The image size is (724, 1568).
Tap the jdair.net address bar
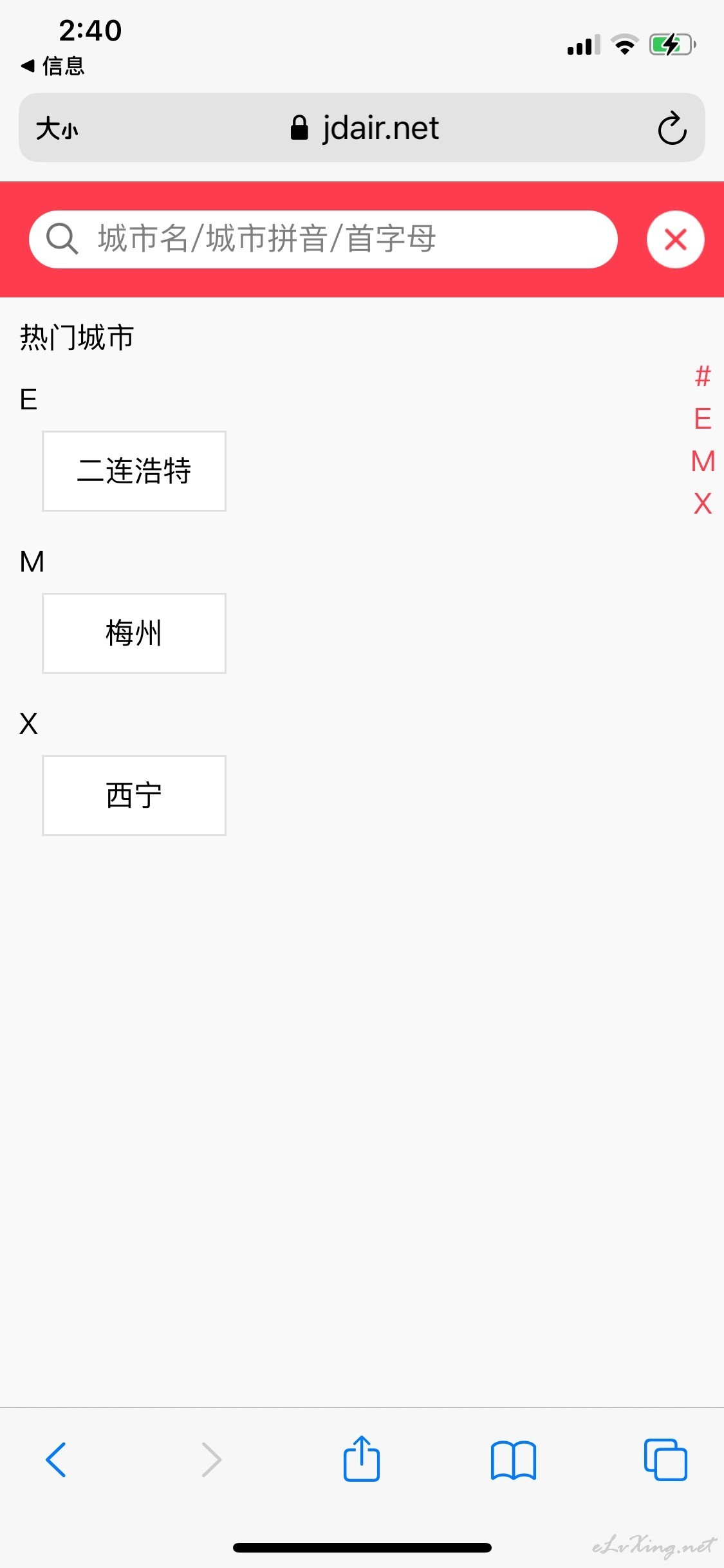[x=364, y=128]
